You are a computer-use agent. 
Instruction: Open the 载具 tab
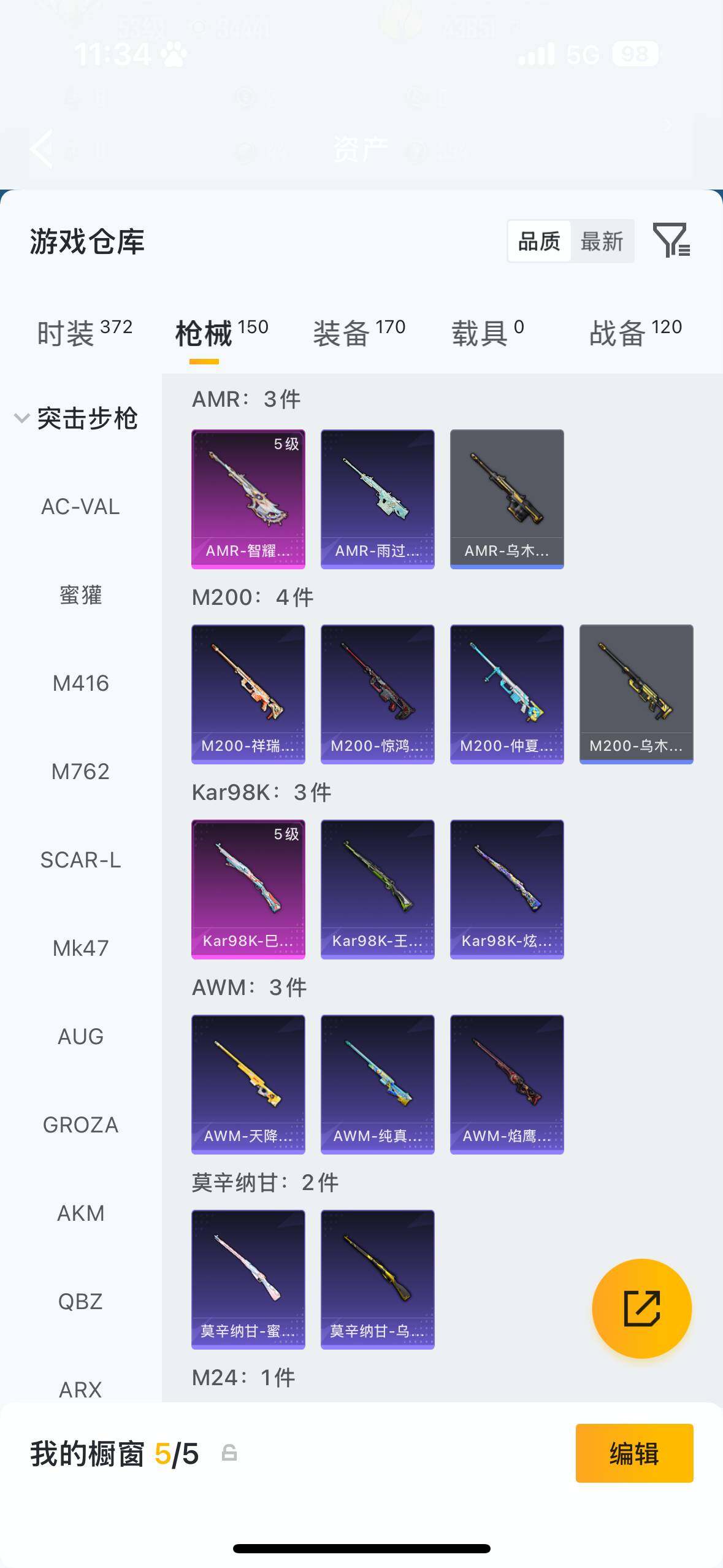(488, 333)
